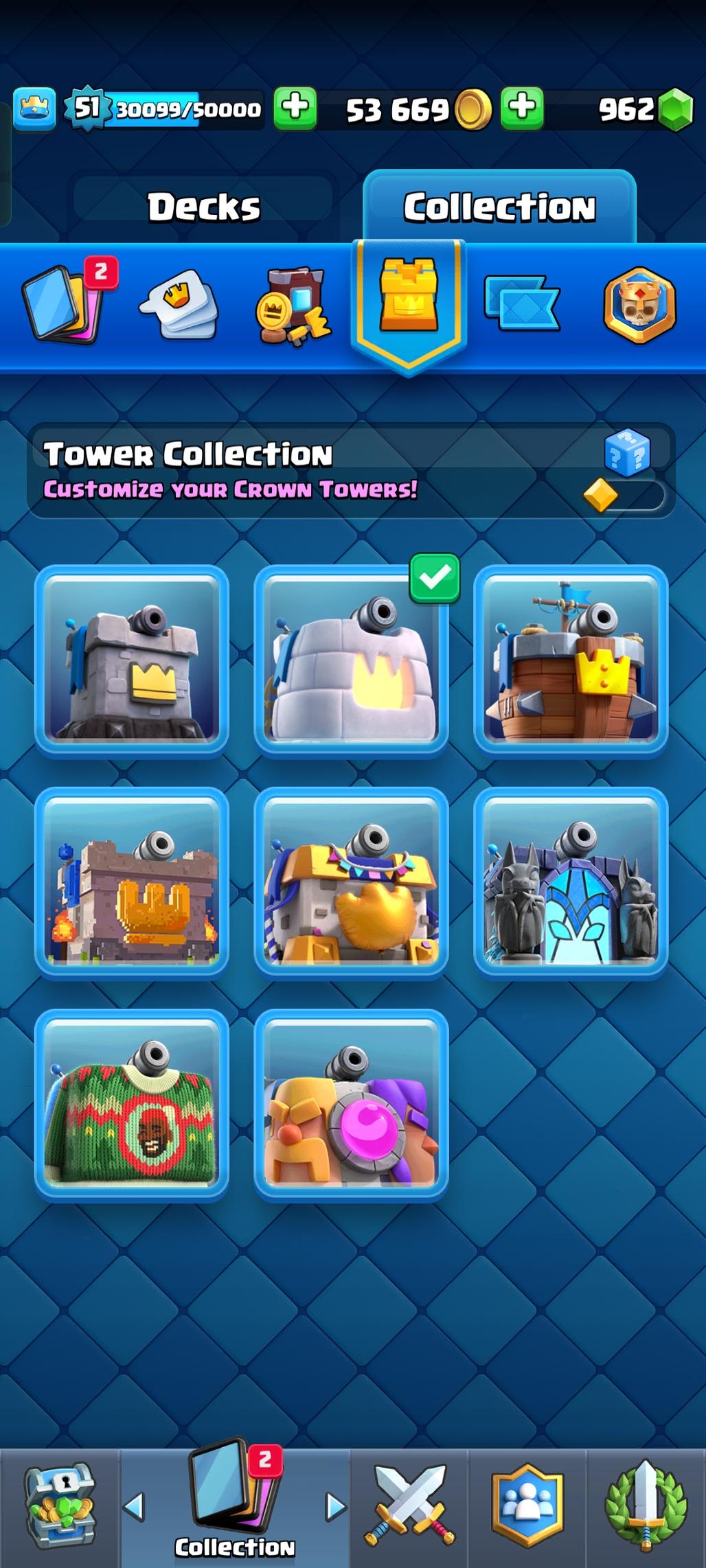The height and width of the screenshot is (1568, 706).
Task: Pick the green holiday sweater tower skin
Action: coord(132,1105)
